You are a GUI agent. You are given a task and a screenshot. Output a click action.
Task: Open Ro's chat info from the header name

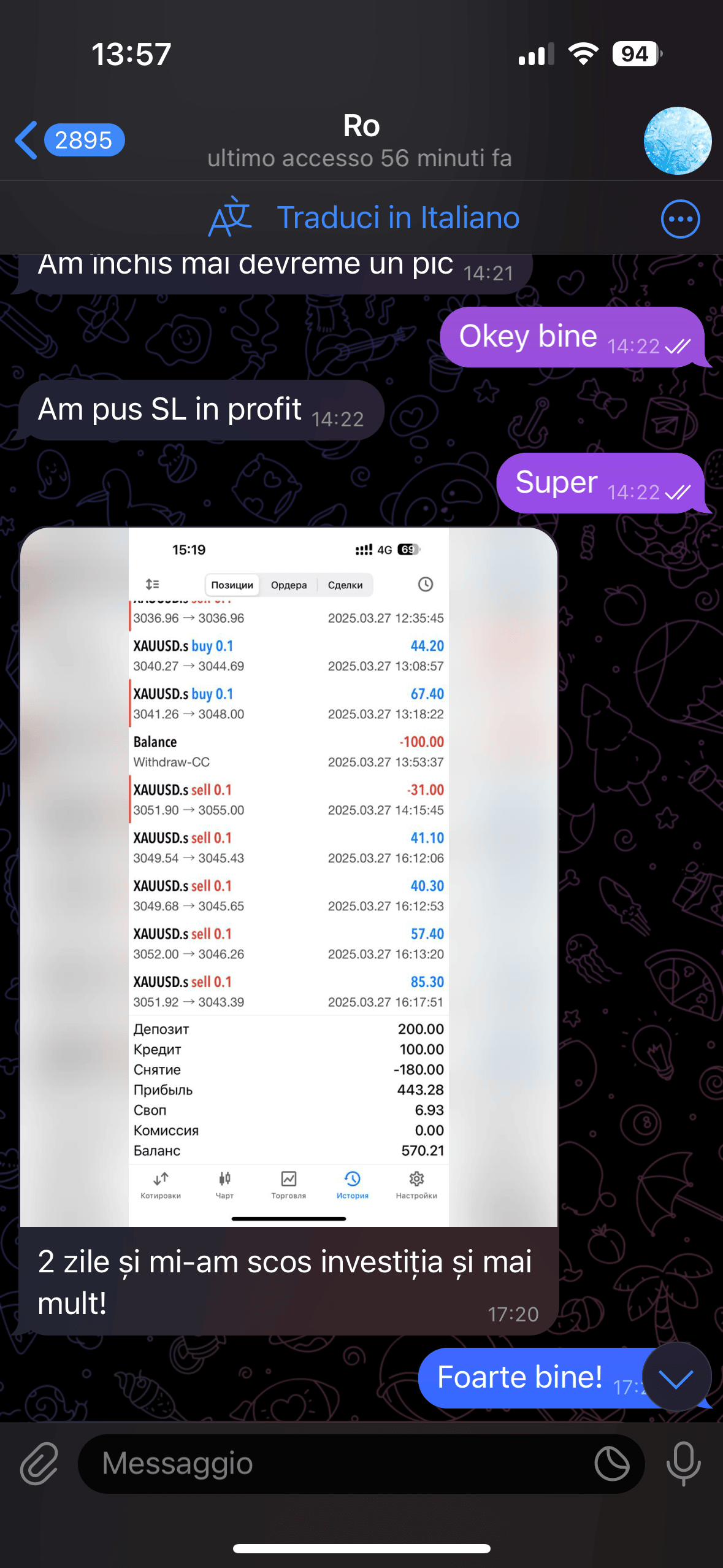point(361,140)
